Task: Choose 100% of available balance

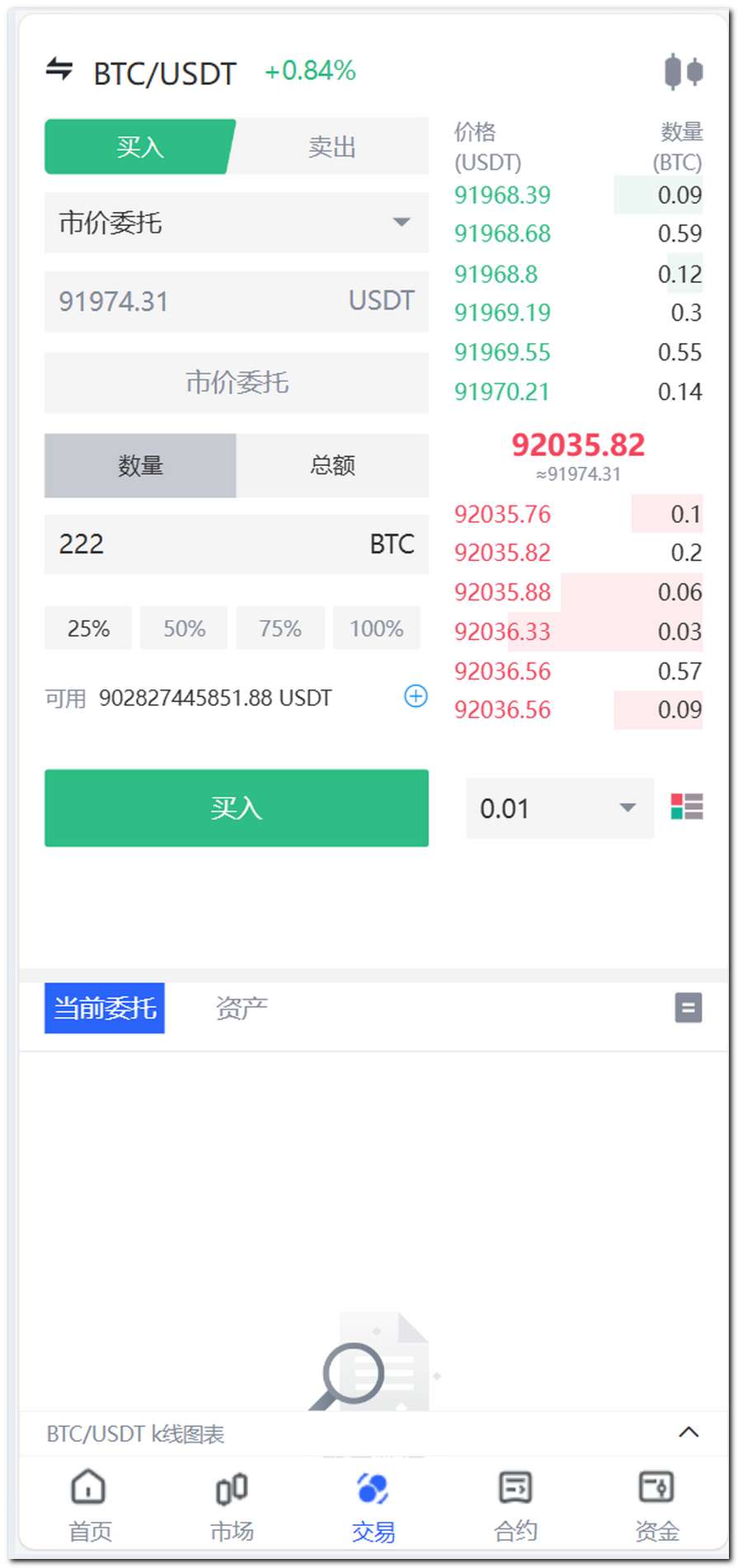Action: [377, 629]
